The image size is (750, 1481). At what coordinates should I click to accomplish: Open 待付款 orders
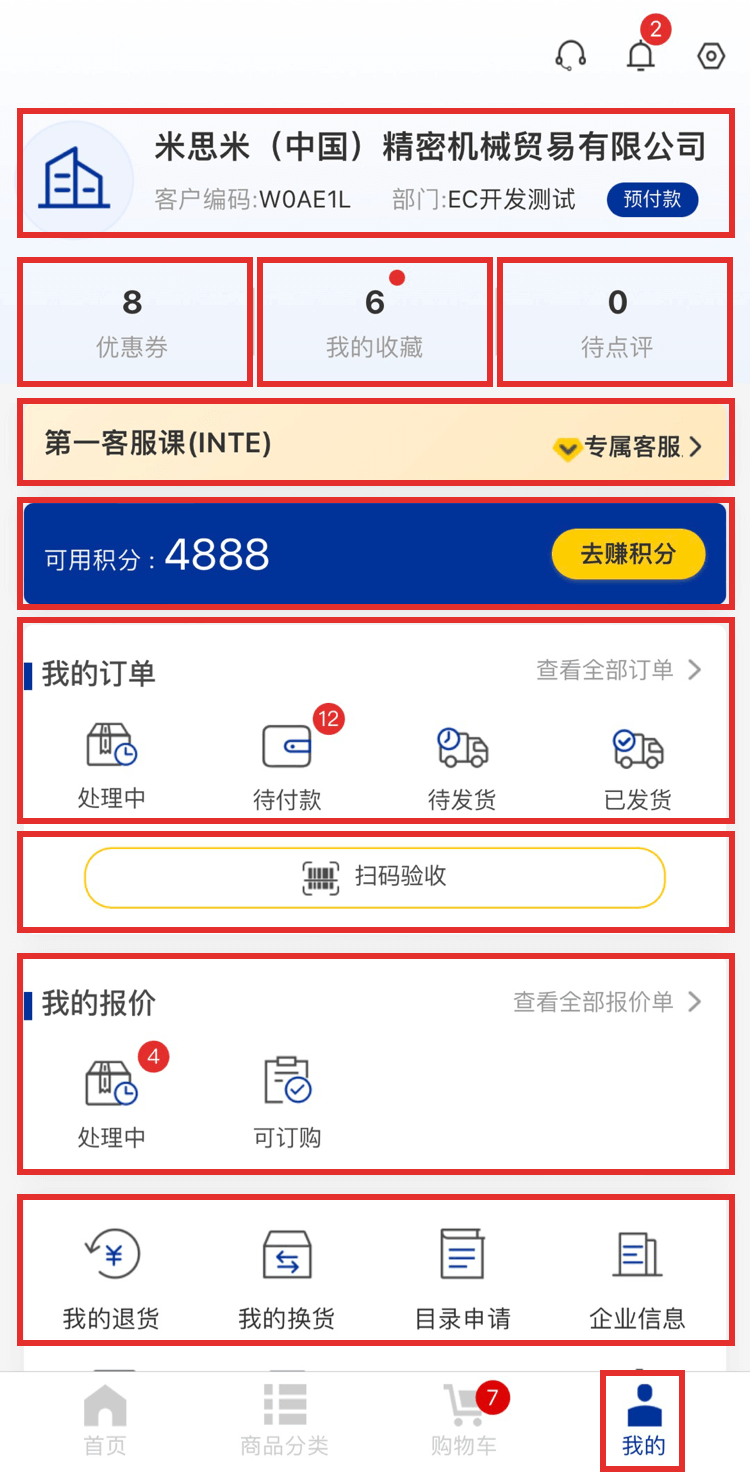pos(287,767)
